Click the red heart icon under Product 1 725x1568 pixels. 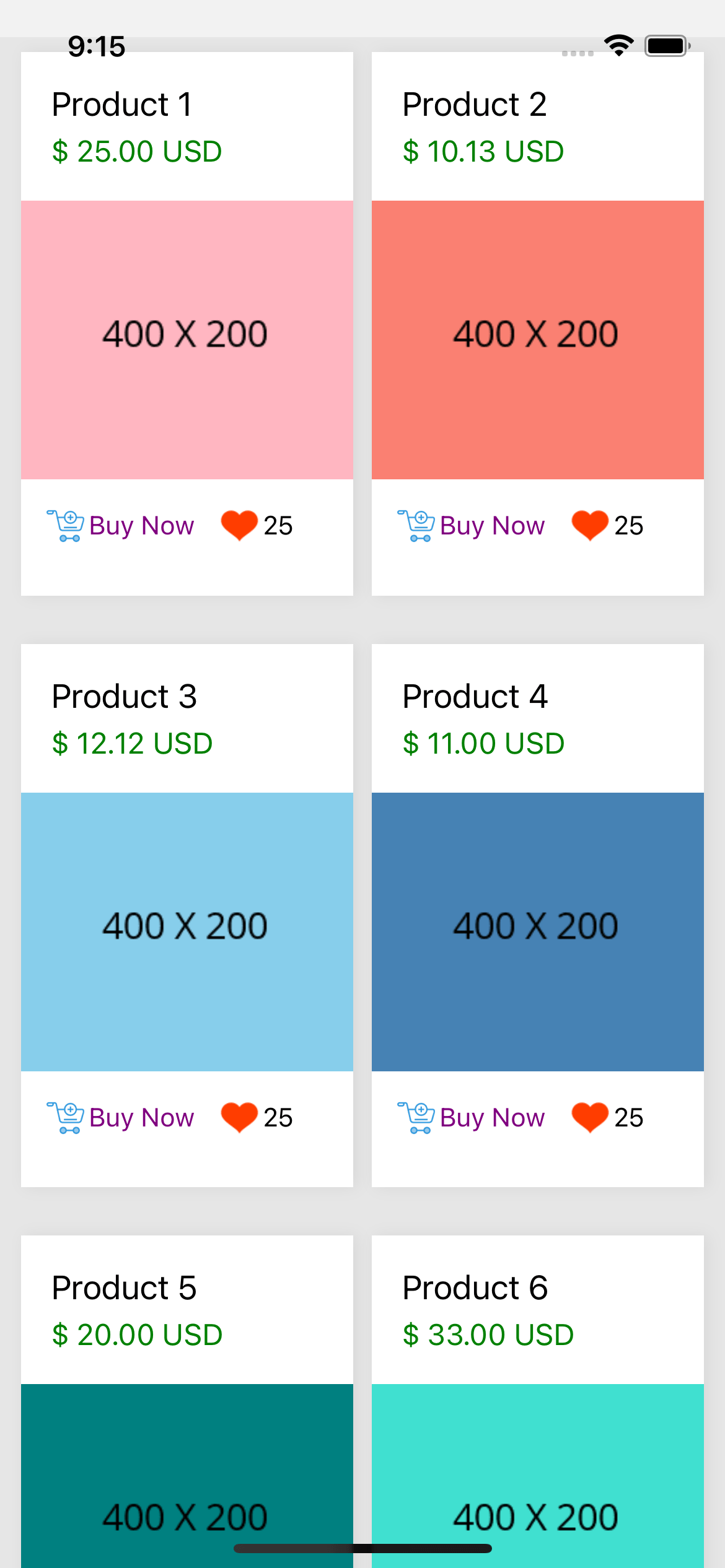coord(240,525)
